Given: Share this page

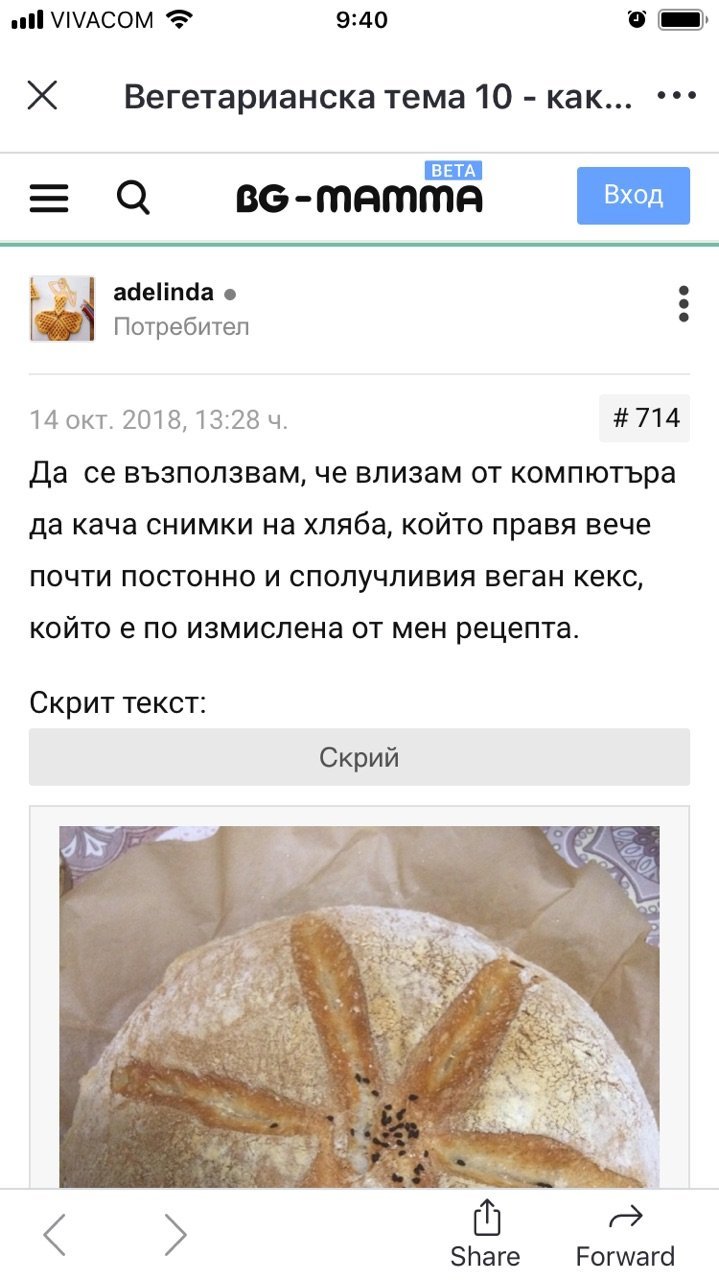Looking at the screenshot, I should pos(485,1235).
